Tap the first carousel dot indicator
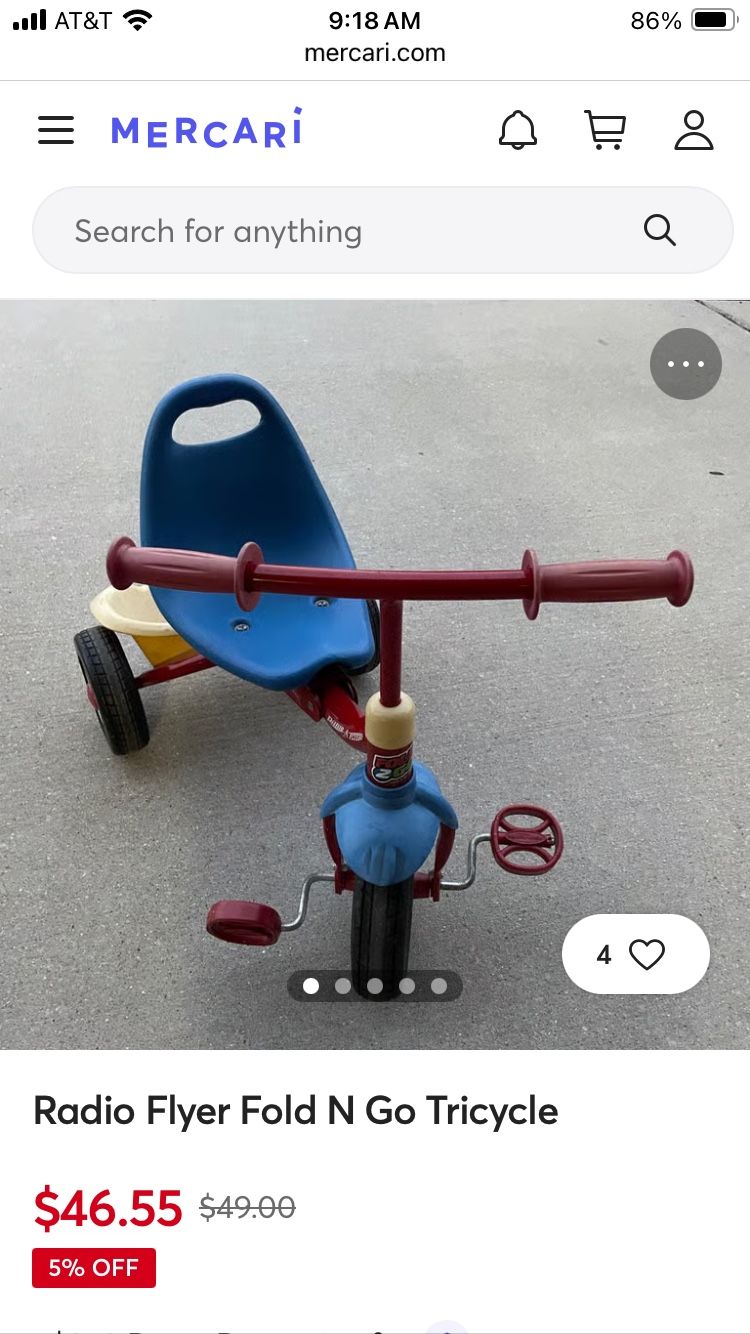The image size is (750, 1334). coord(311,986)
